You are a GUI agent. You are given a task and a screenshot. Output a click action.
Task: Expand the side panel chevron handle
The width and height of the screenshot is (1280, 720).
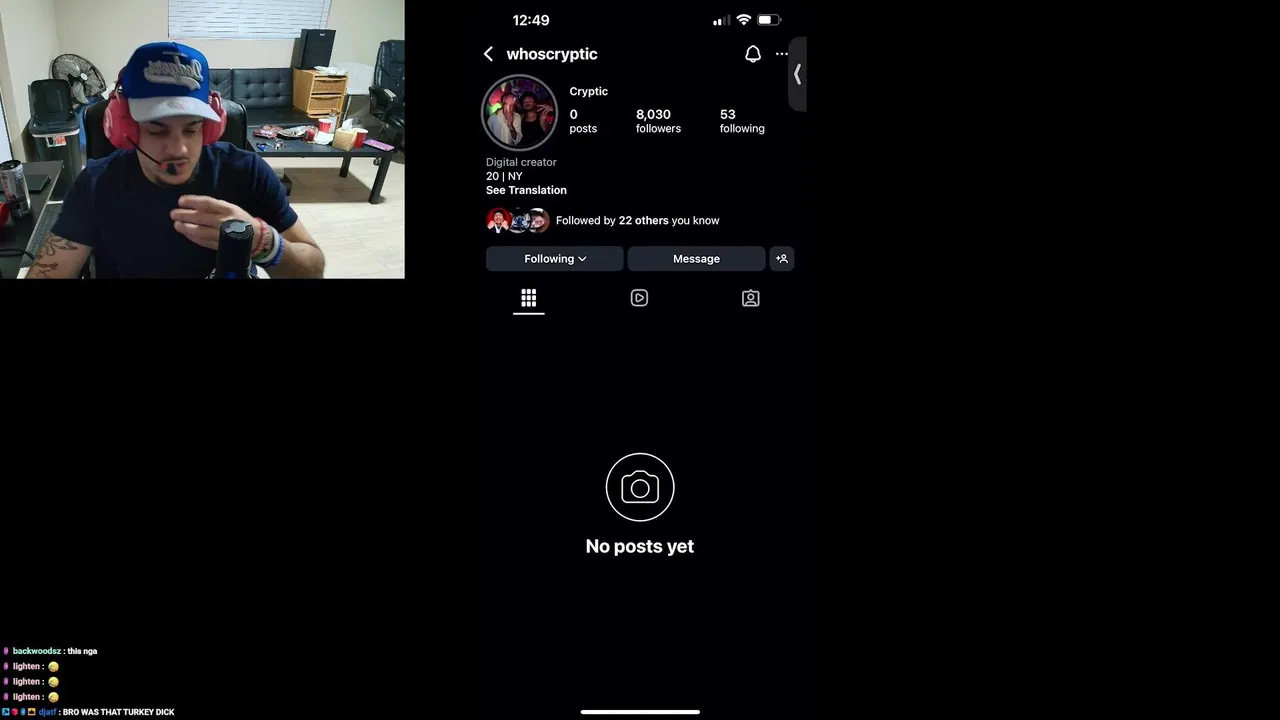point(797,74)
